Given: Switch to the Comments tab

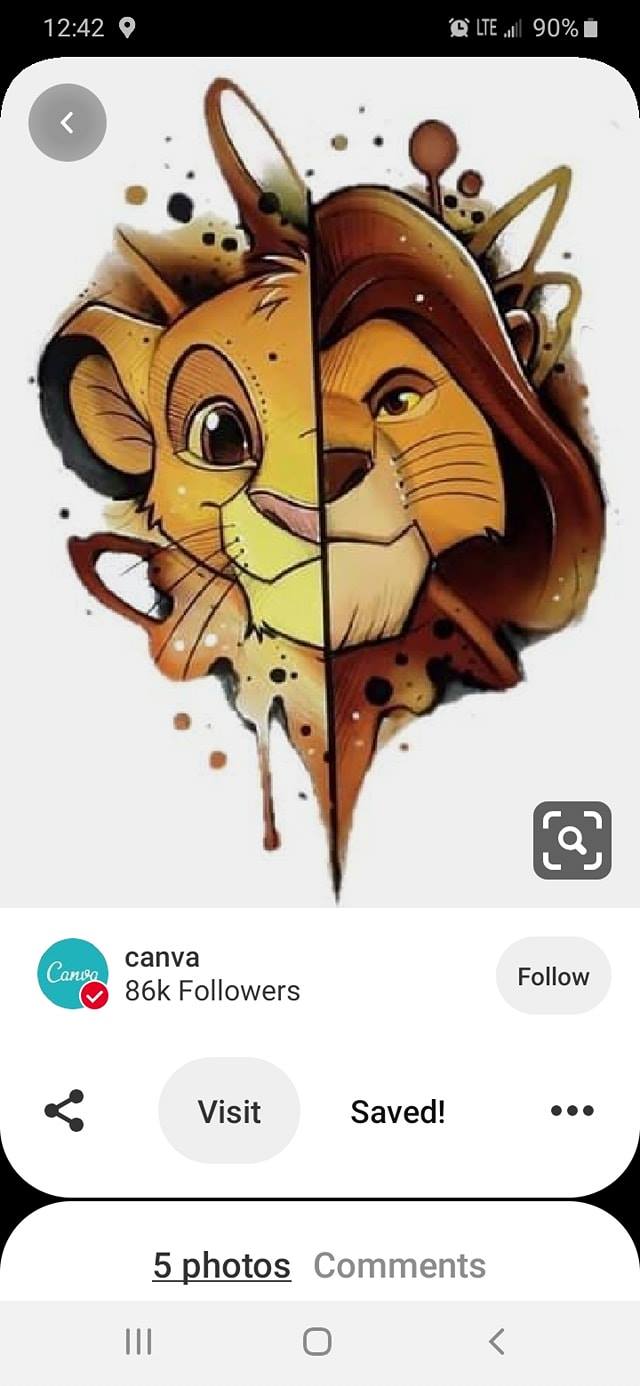Looking at the screenshot, I should click(x=399, y=1265).
